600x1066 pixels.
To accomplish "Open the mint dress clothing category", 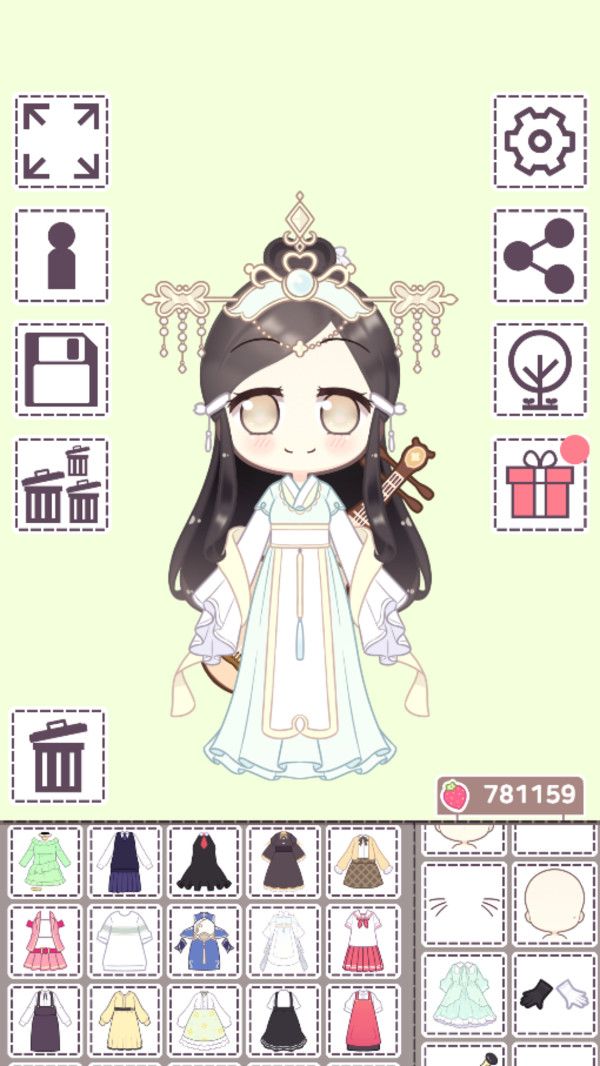I will pos(463,993).
